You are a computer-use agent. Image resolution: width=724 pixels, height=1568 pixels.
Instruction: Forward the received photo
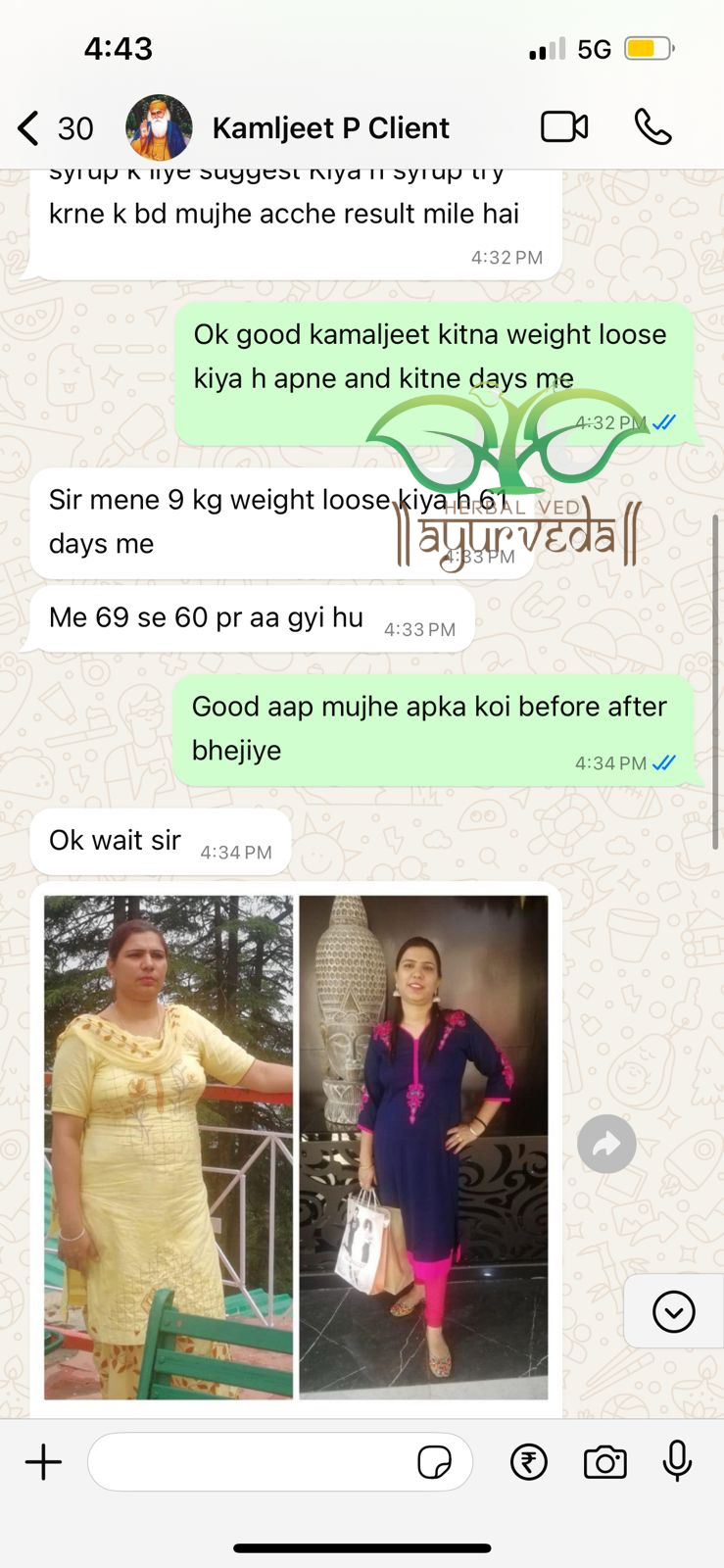tap(606, 1144)
